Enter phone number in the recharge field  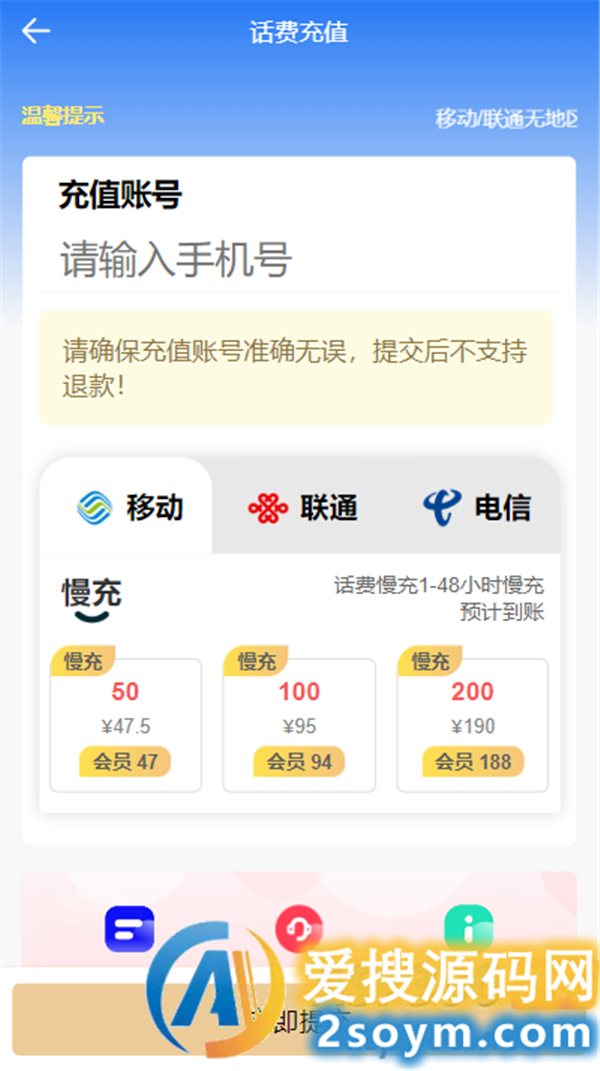coord(300,260)
